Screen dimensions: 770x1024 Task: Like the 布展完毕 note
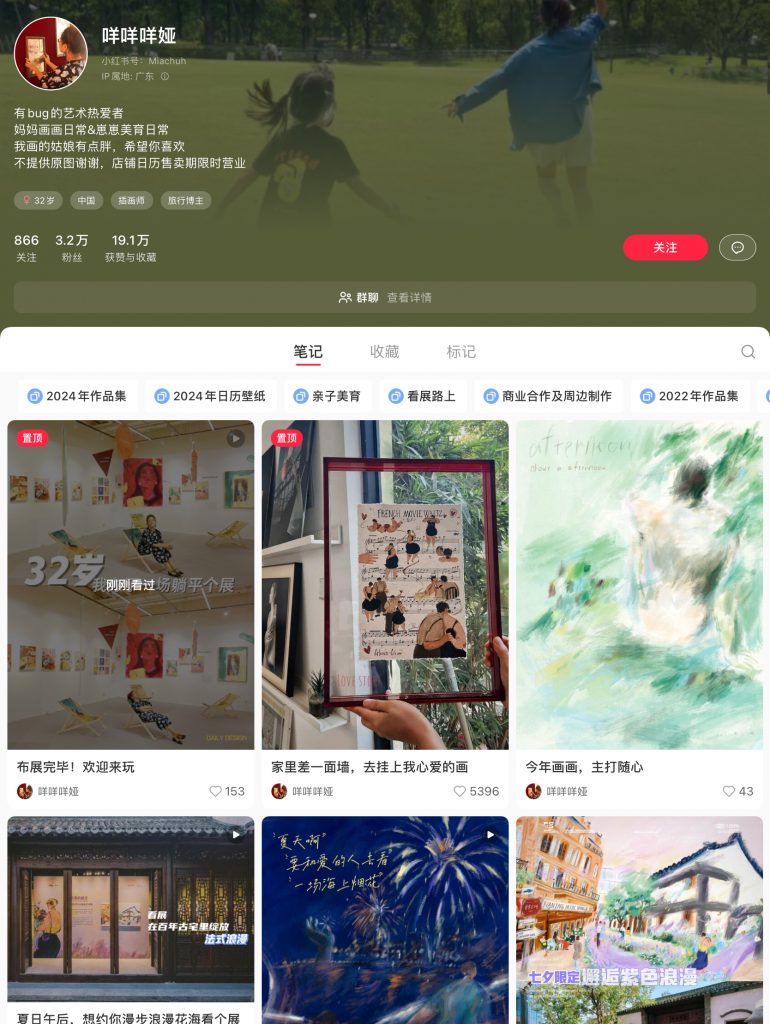coord(215,791)
